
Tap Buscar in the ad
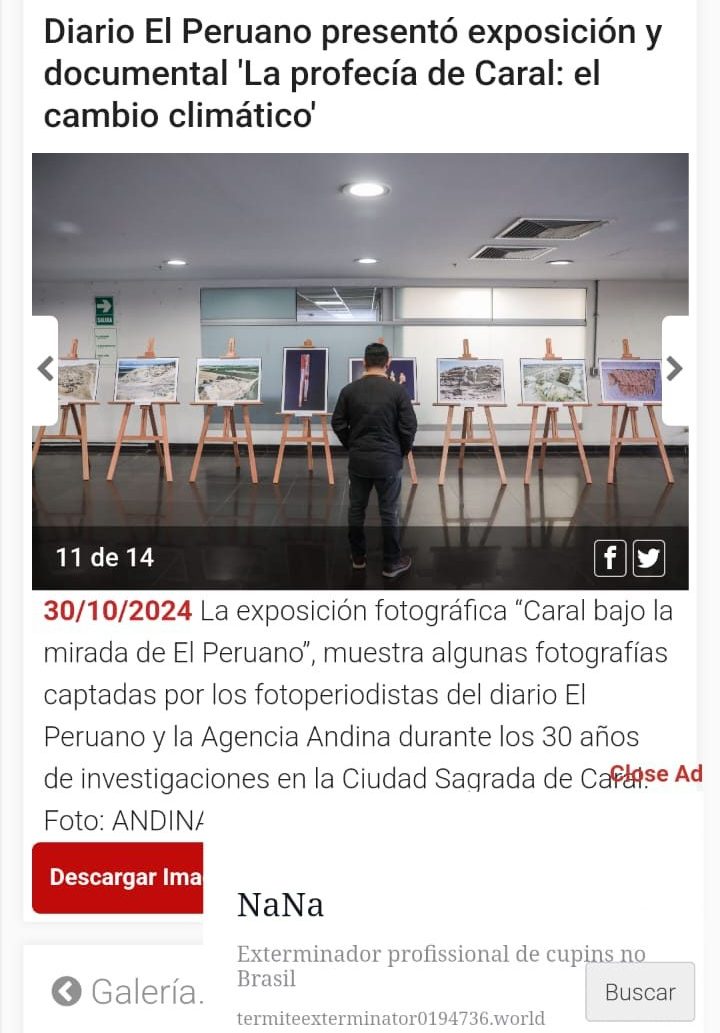pos(640,991)
